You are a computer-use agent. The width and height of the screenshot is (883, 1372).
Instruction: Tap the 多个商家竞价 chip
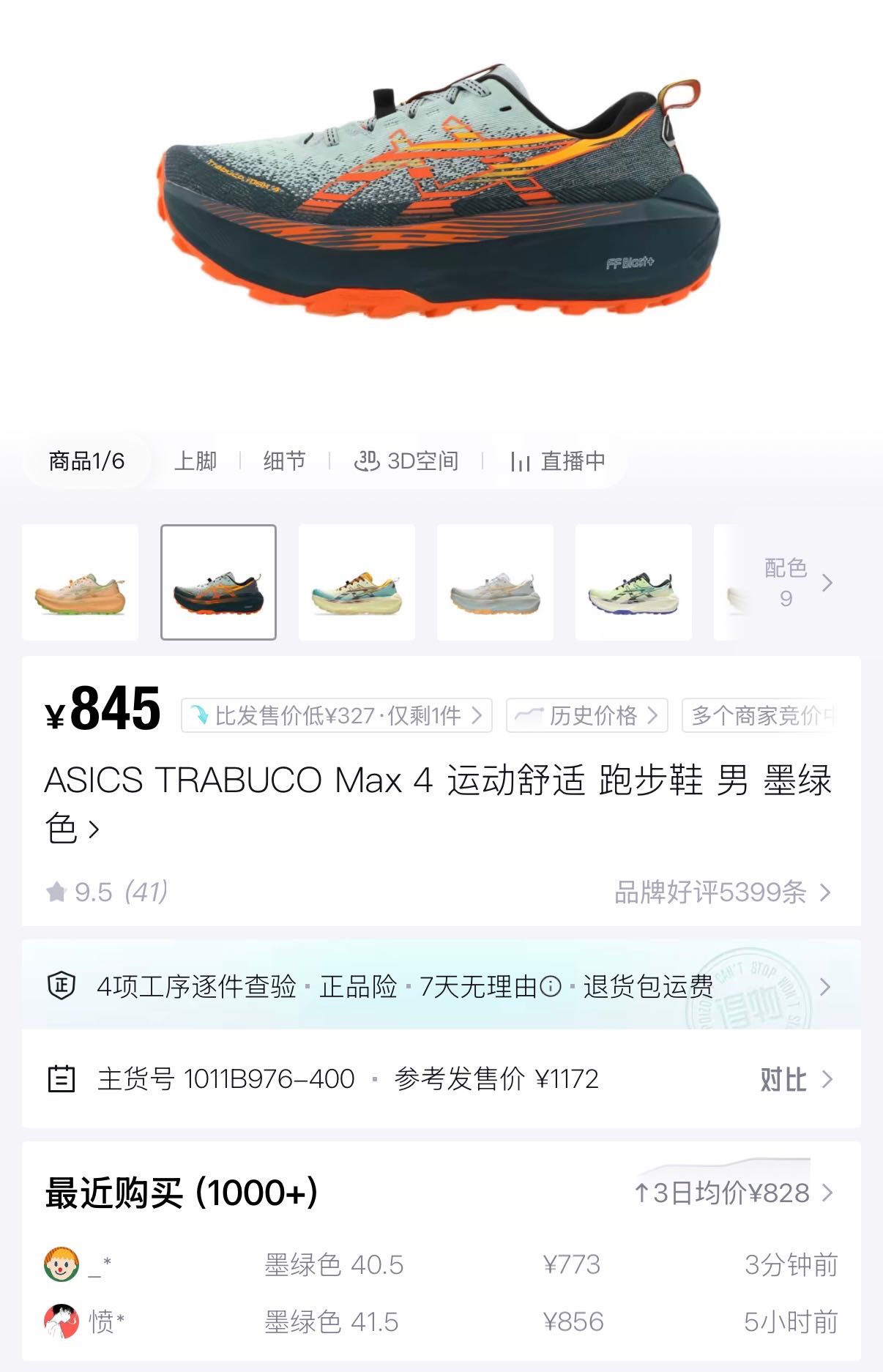(x=759, y=715)
